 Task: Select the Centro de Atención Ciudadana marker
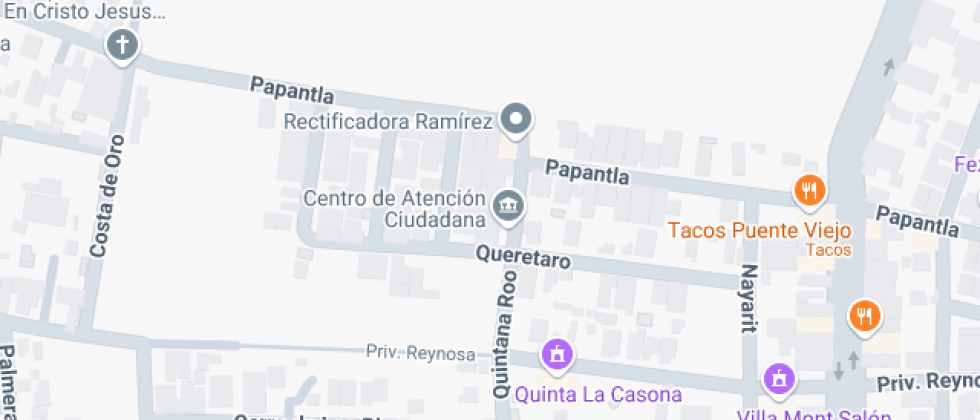(510, 206)
